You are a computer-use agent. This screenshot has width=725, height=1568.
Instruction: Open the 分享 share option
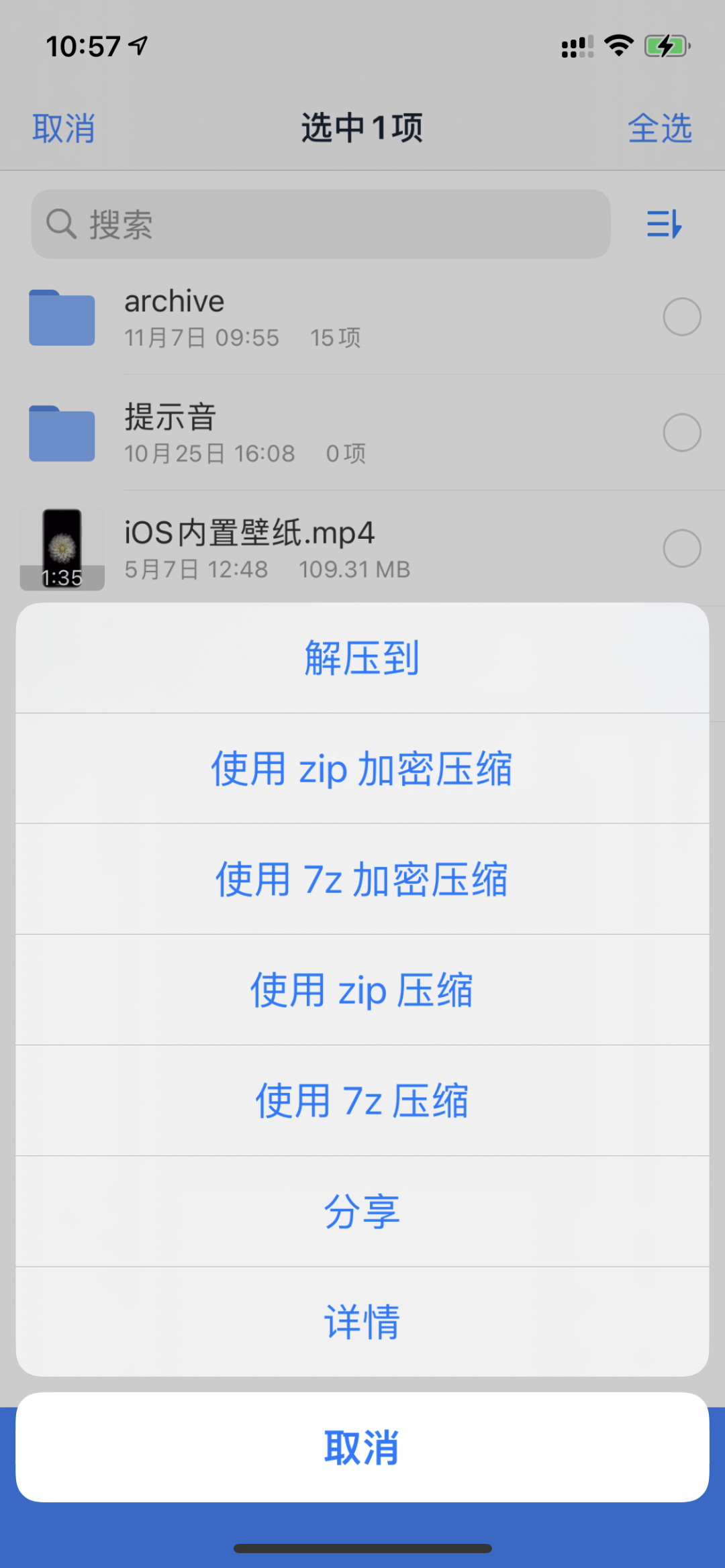pos(362,1211)
